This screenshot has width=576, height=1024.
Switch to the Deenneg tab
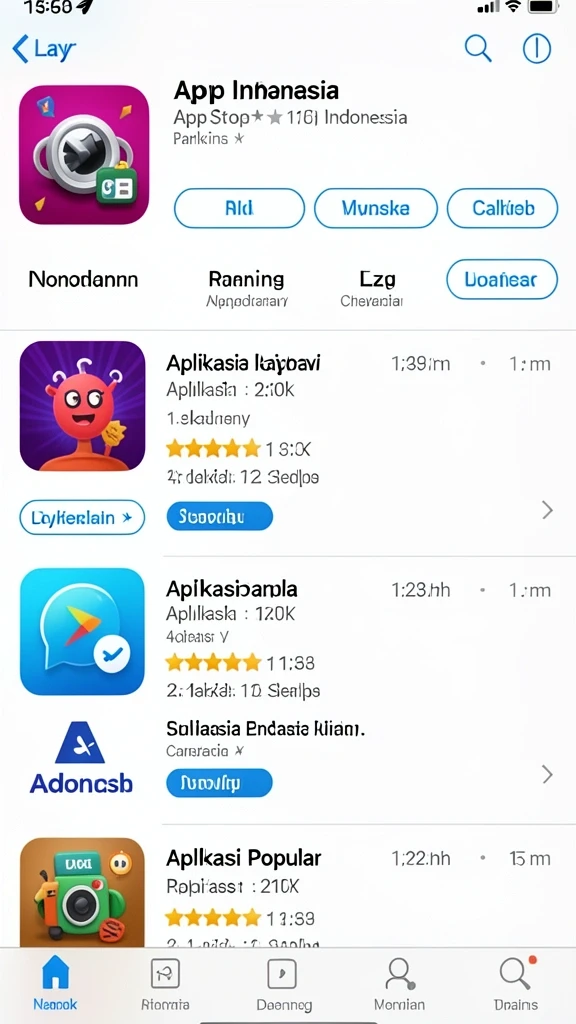click(283, 984)
